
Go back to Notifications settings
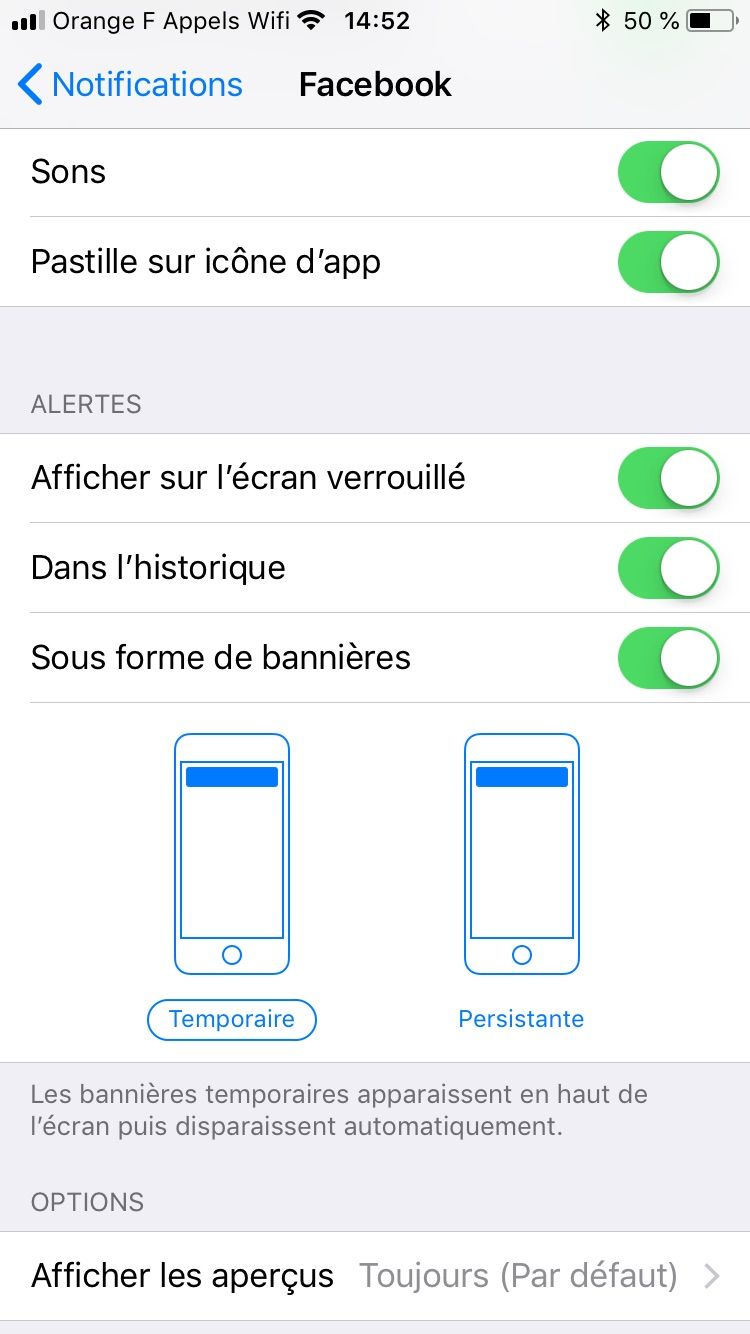tap(130, 85)
